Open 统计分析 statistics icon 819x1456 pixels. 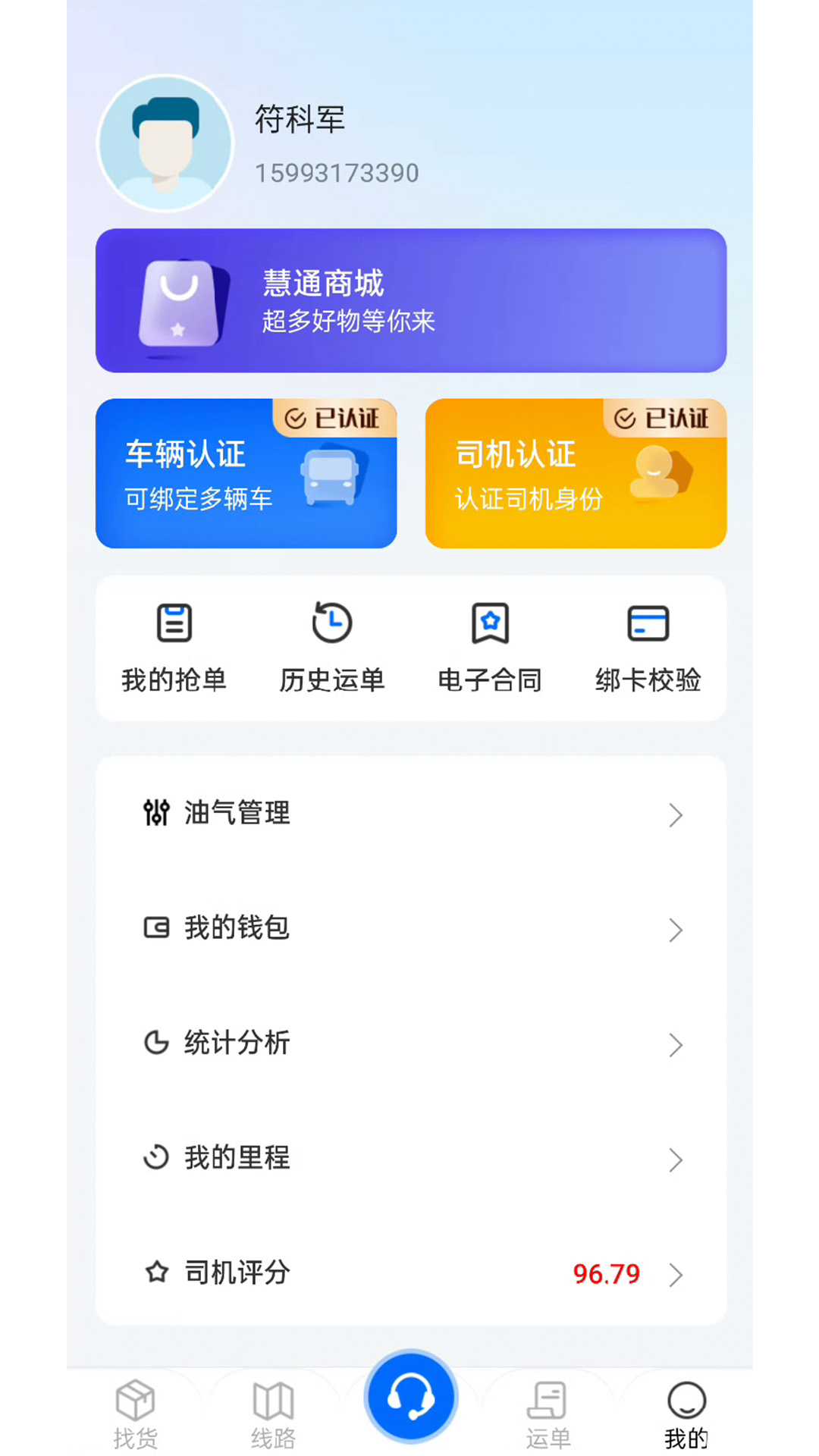click(155, 1043)
